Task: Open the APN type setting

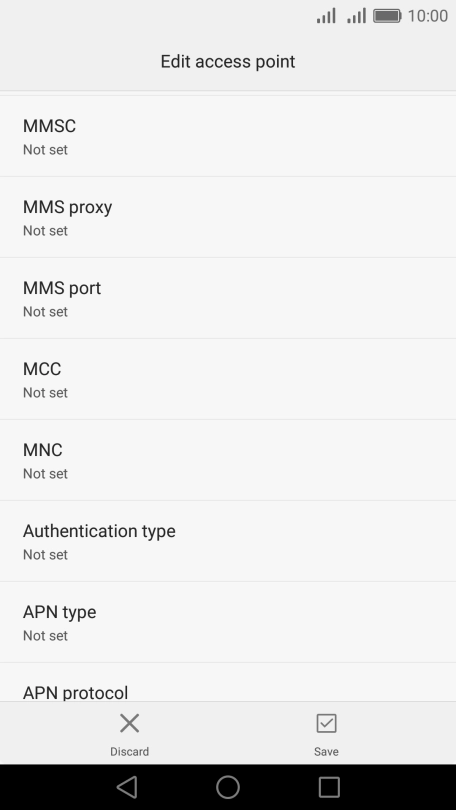Action: pos(228,622)
